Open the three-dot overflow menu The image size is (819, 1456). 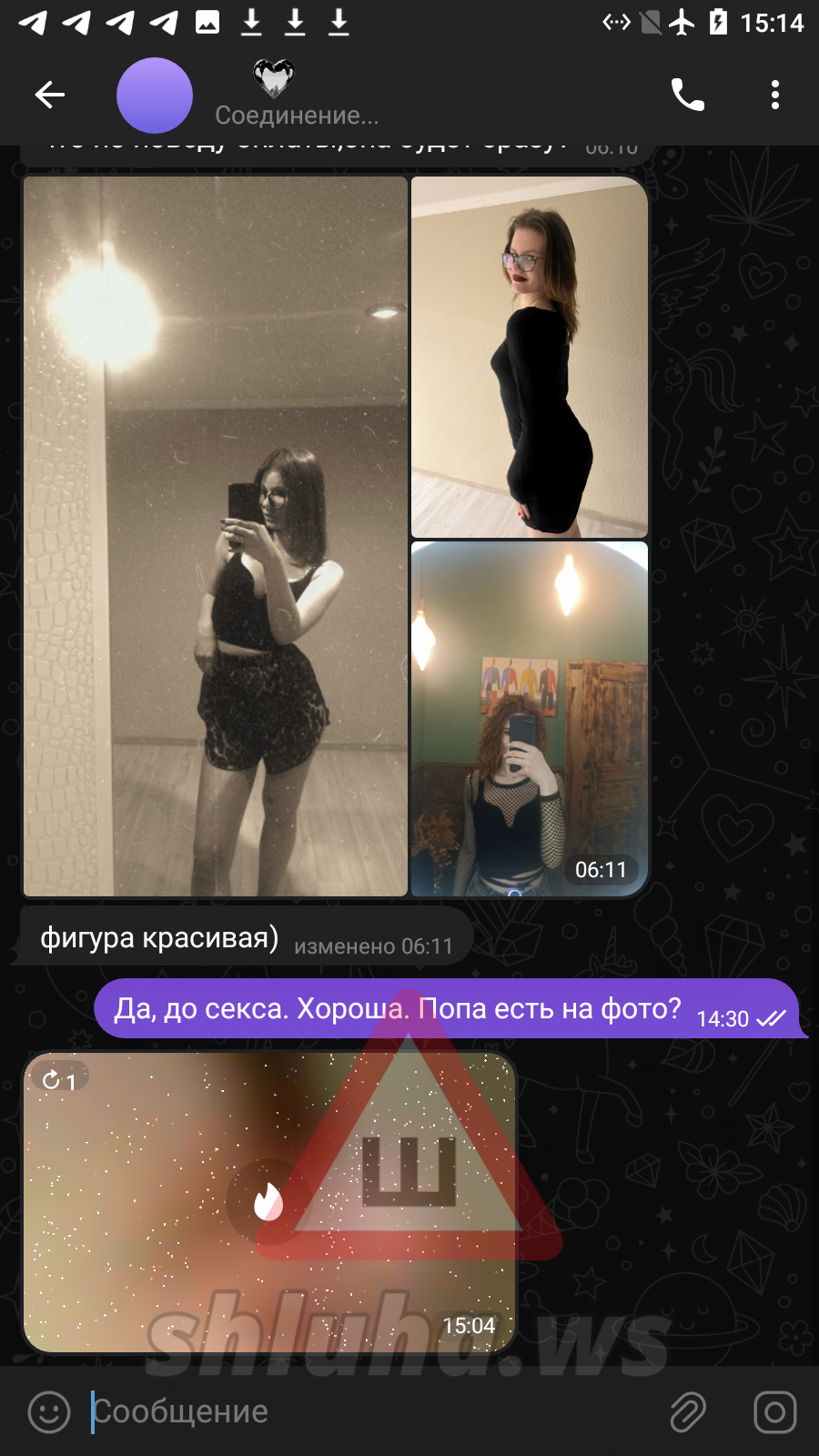[x=774, y=95]
